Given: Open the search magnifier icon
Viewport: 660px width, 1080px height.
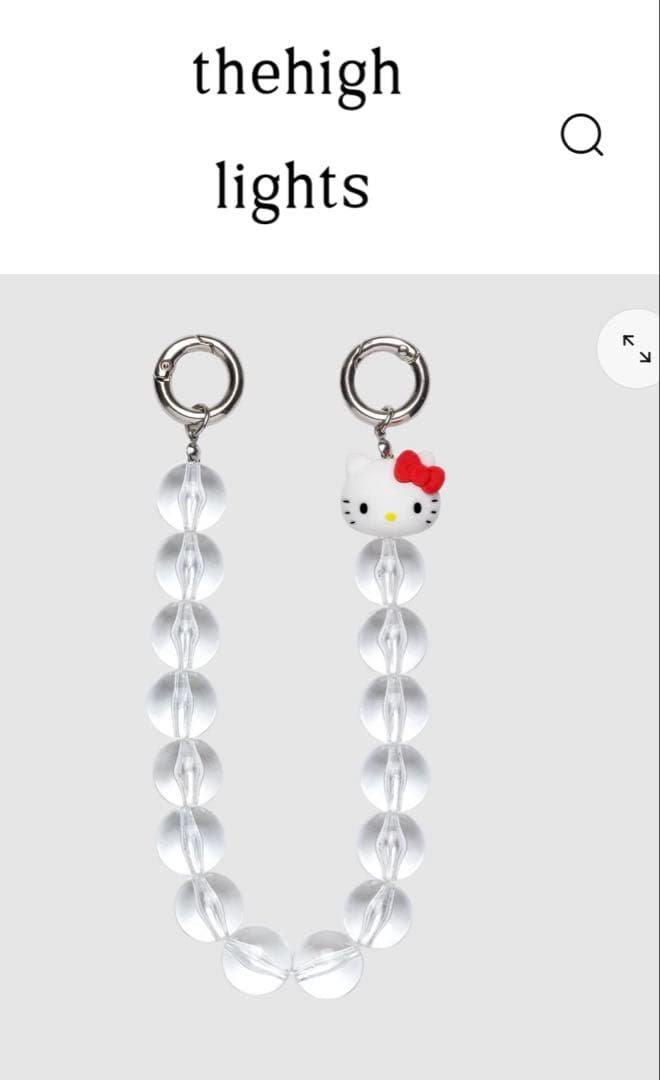Looking at the screenshot, I should click(x=582, y=135).
